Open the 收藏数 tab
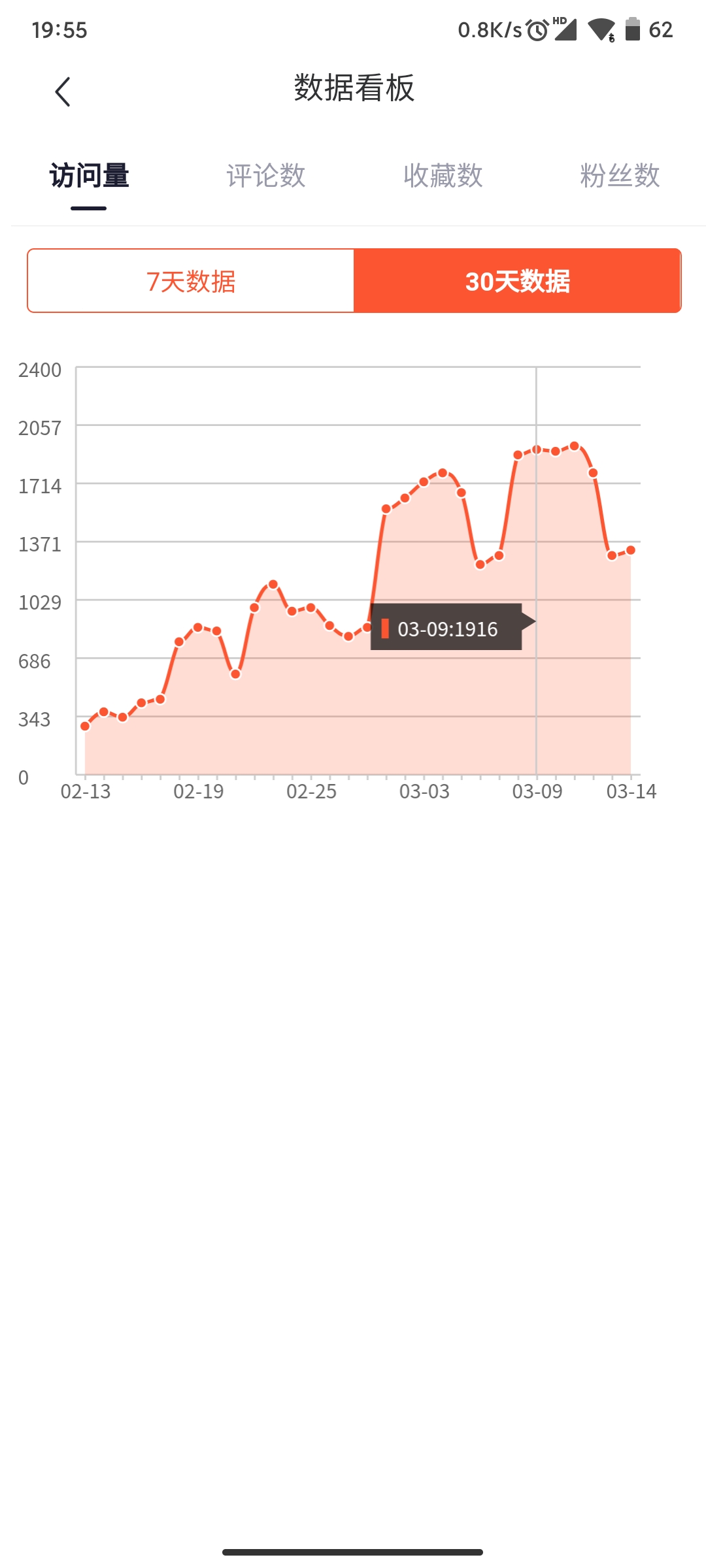Viewport: 706px width, 1568px height. 443,176
